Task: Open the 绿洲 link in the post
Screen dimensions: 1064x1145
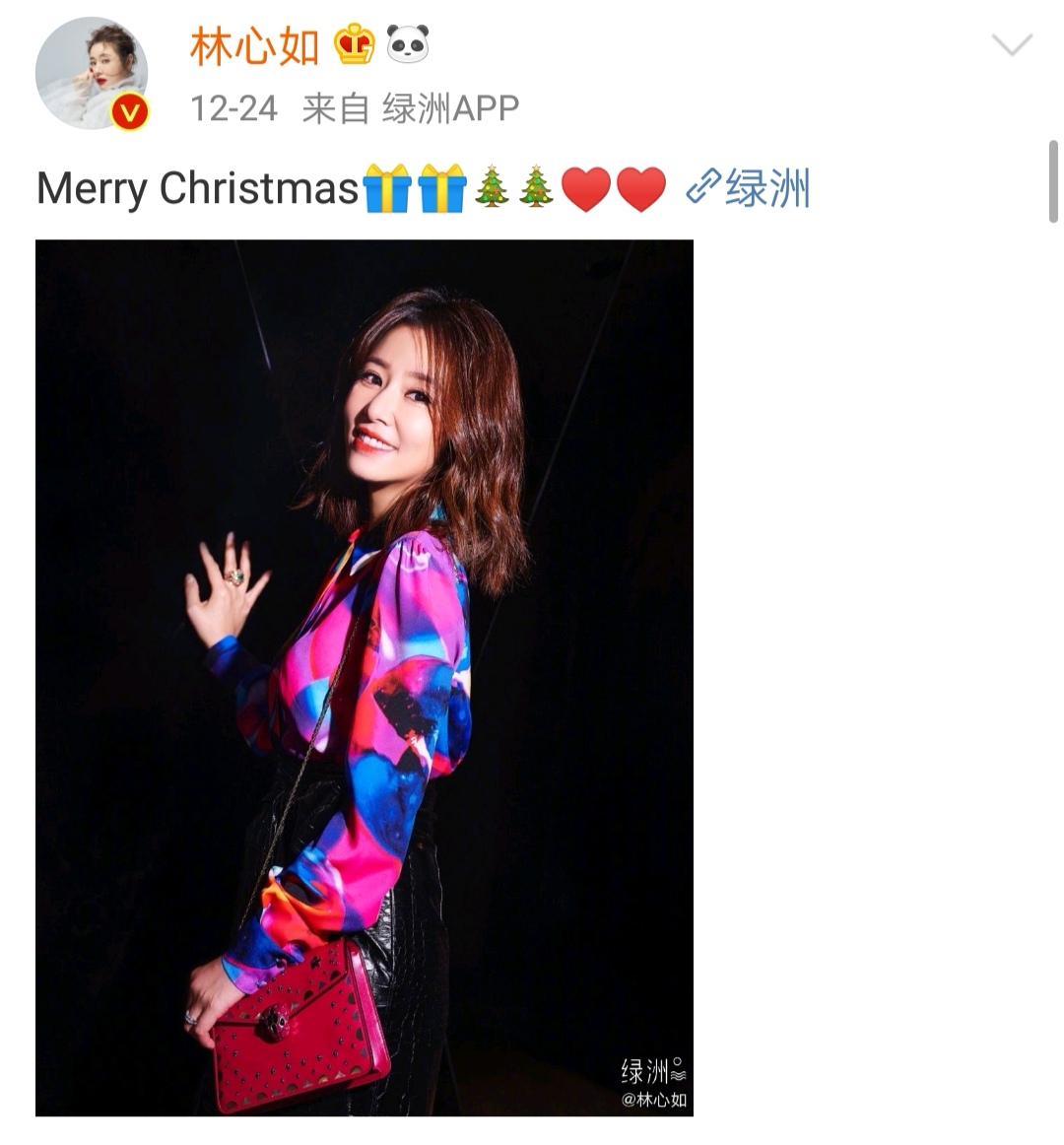Action: point(750,187)
